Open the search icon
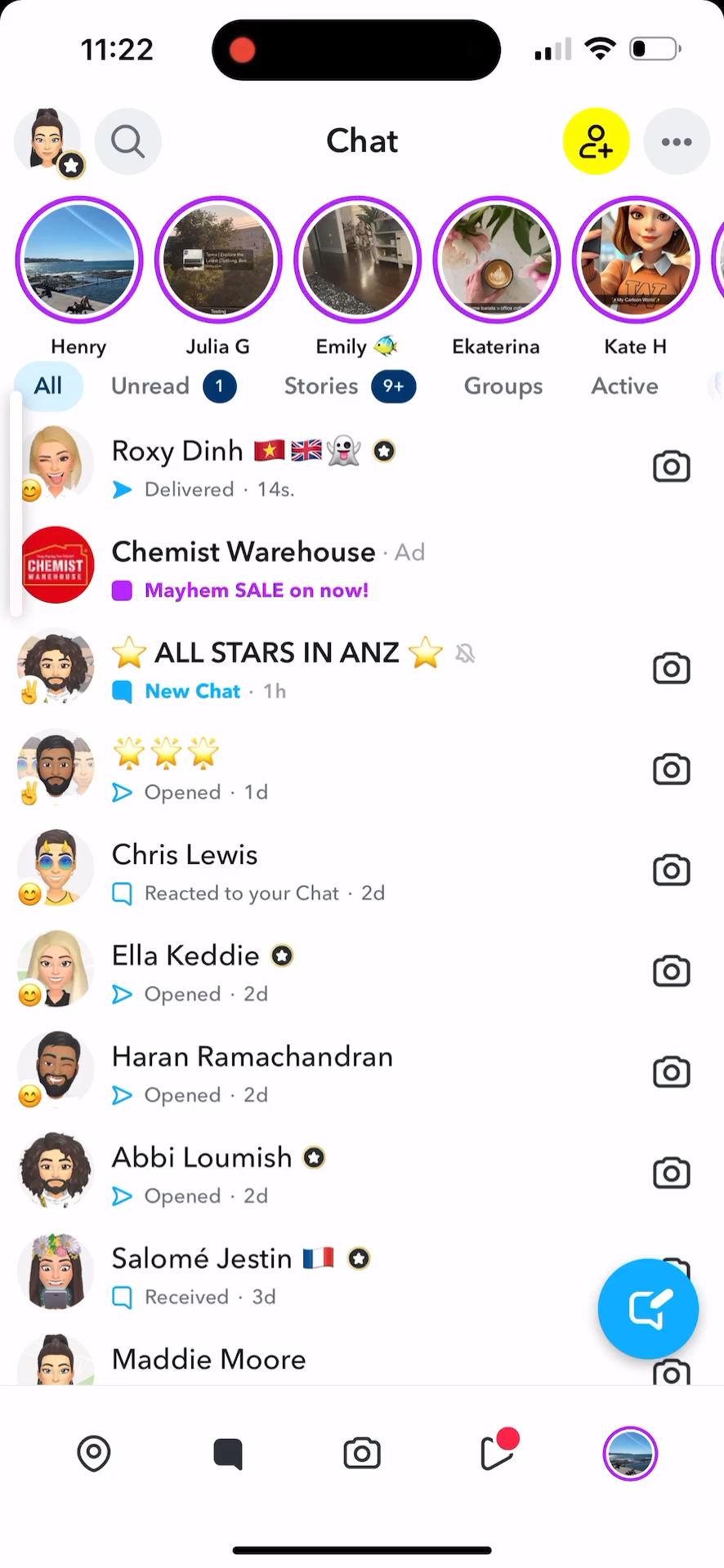The image size is (724, 1568). pyautogui.click(x=128, y=142)
